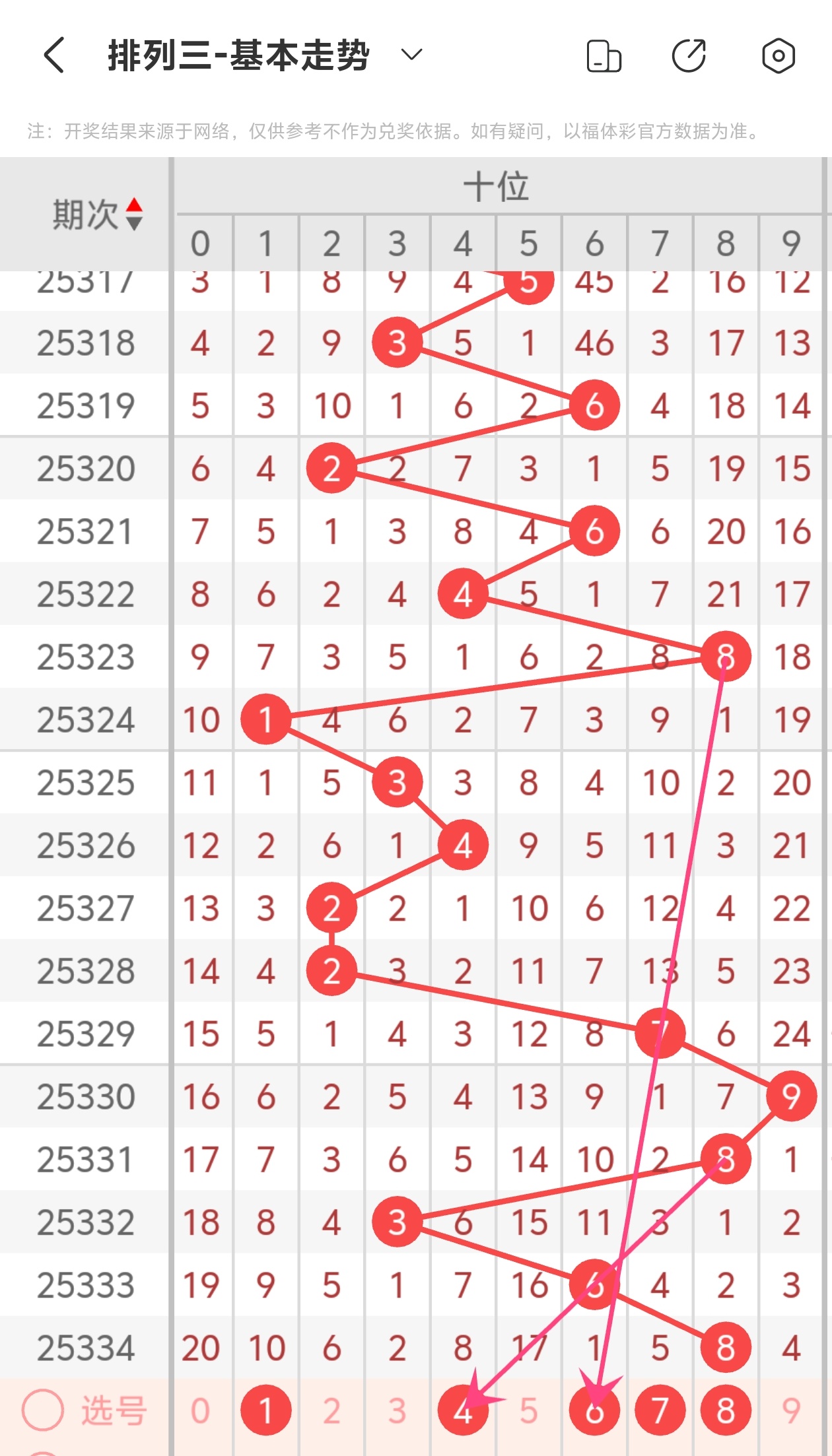Toggle the 期次 sort order arrows
The height and width of the screenshot is (1456, 832).
click(x=134, y=215)
